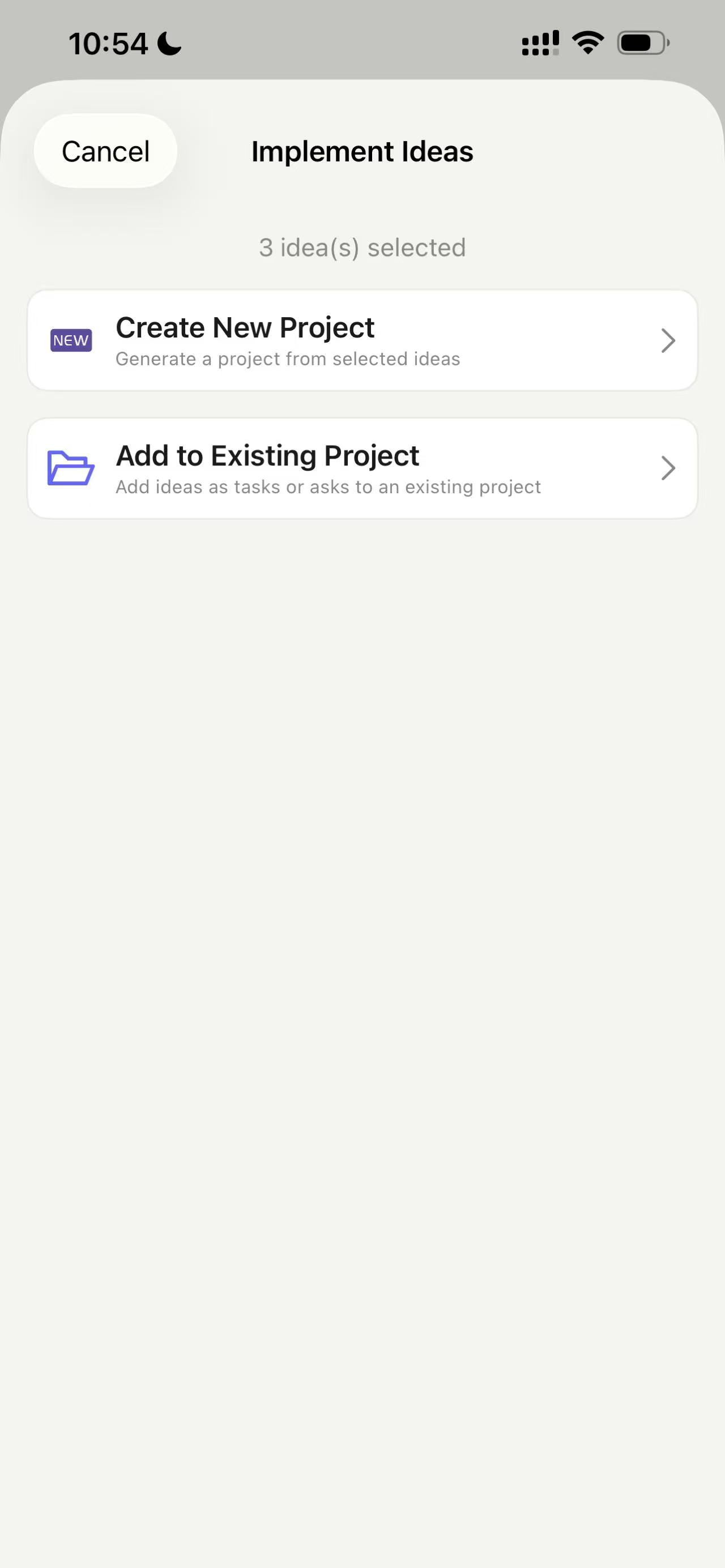The image size is (725, 1568).
Task: Choose Create New Project
Action: point(362,340)
